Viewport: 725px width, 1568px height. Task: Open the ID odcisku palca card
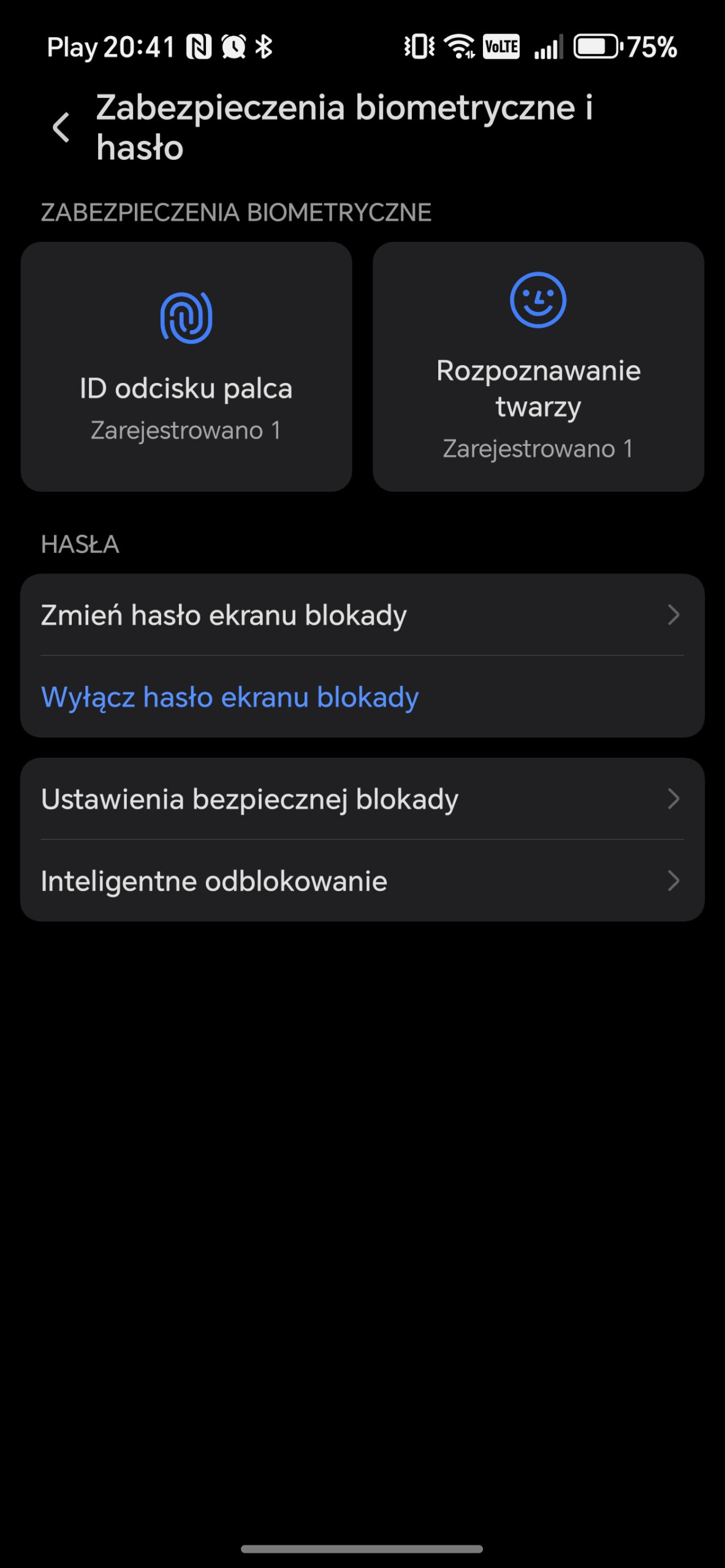(186, 366)
